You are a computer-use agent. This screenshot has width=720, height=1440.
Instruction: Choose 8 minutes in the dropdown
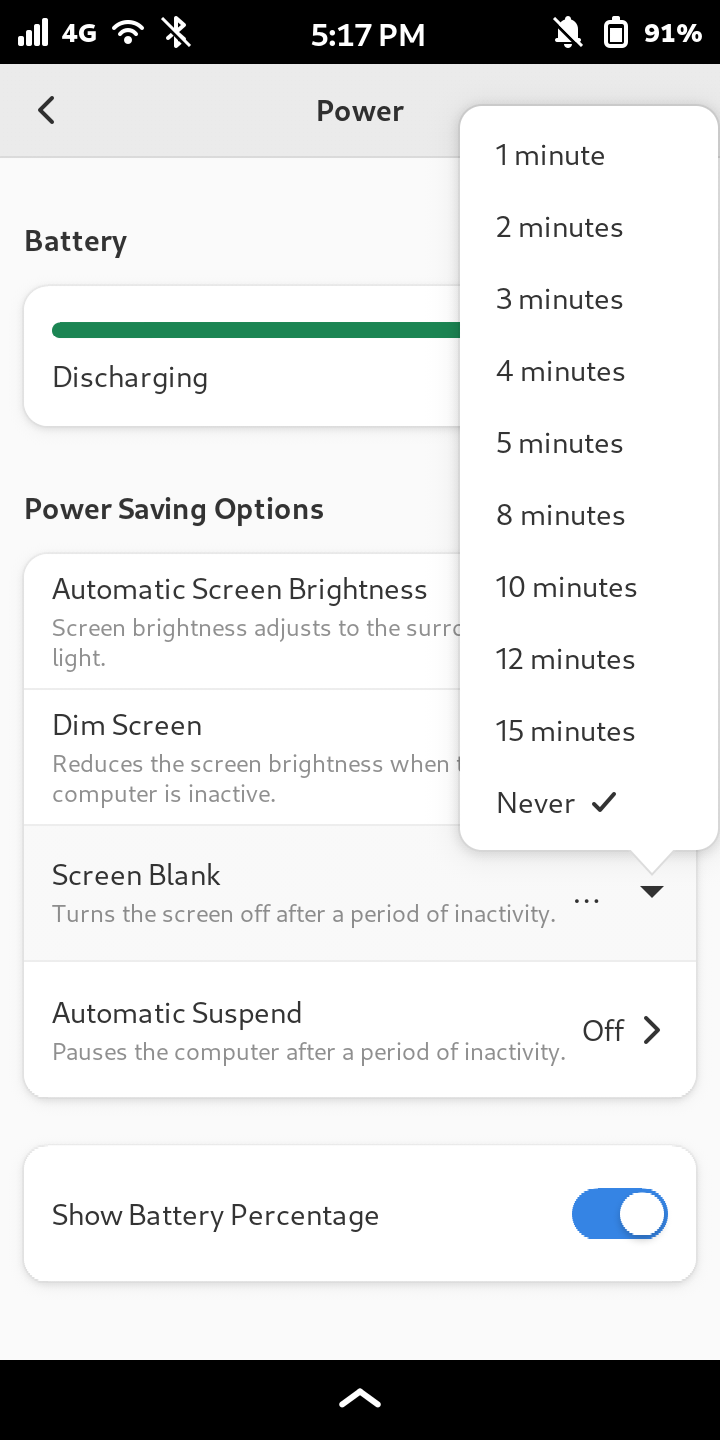(x=589, y=515)
